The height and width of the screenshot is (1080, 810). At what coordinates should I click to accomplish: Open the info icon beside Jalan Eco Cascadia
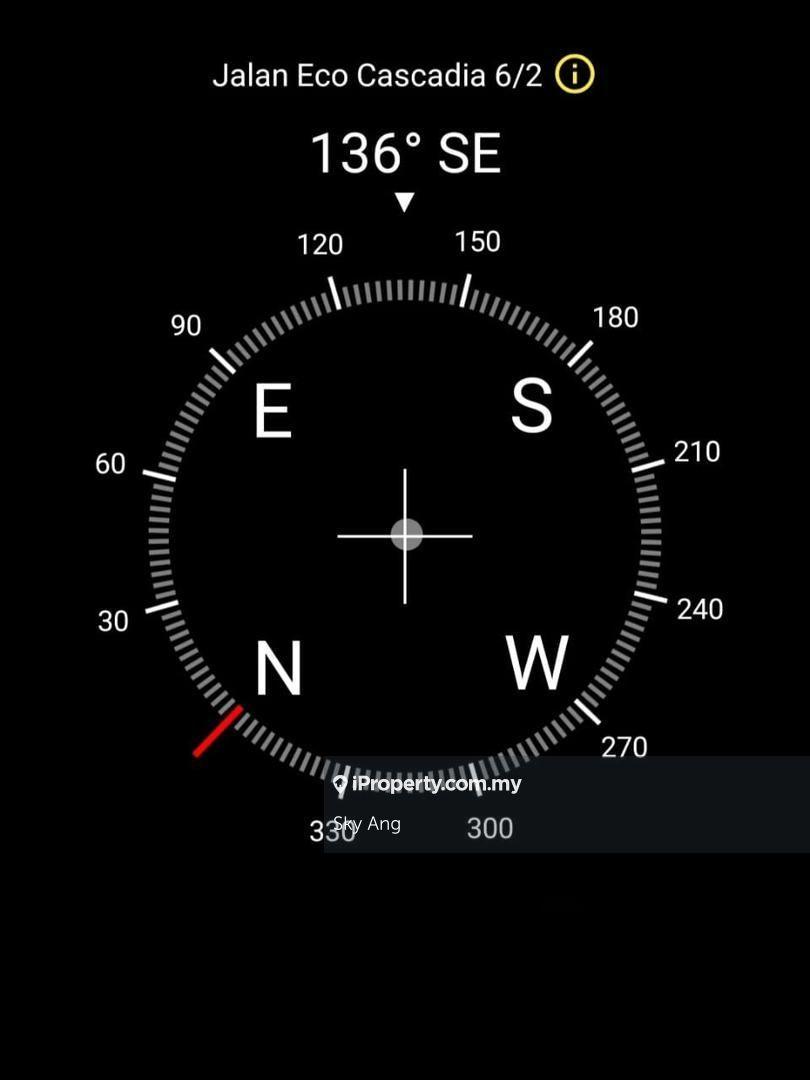tap(575, 75)
